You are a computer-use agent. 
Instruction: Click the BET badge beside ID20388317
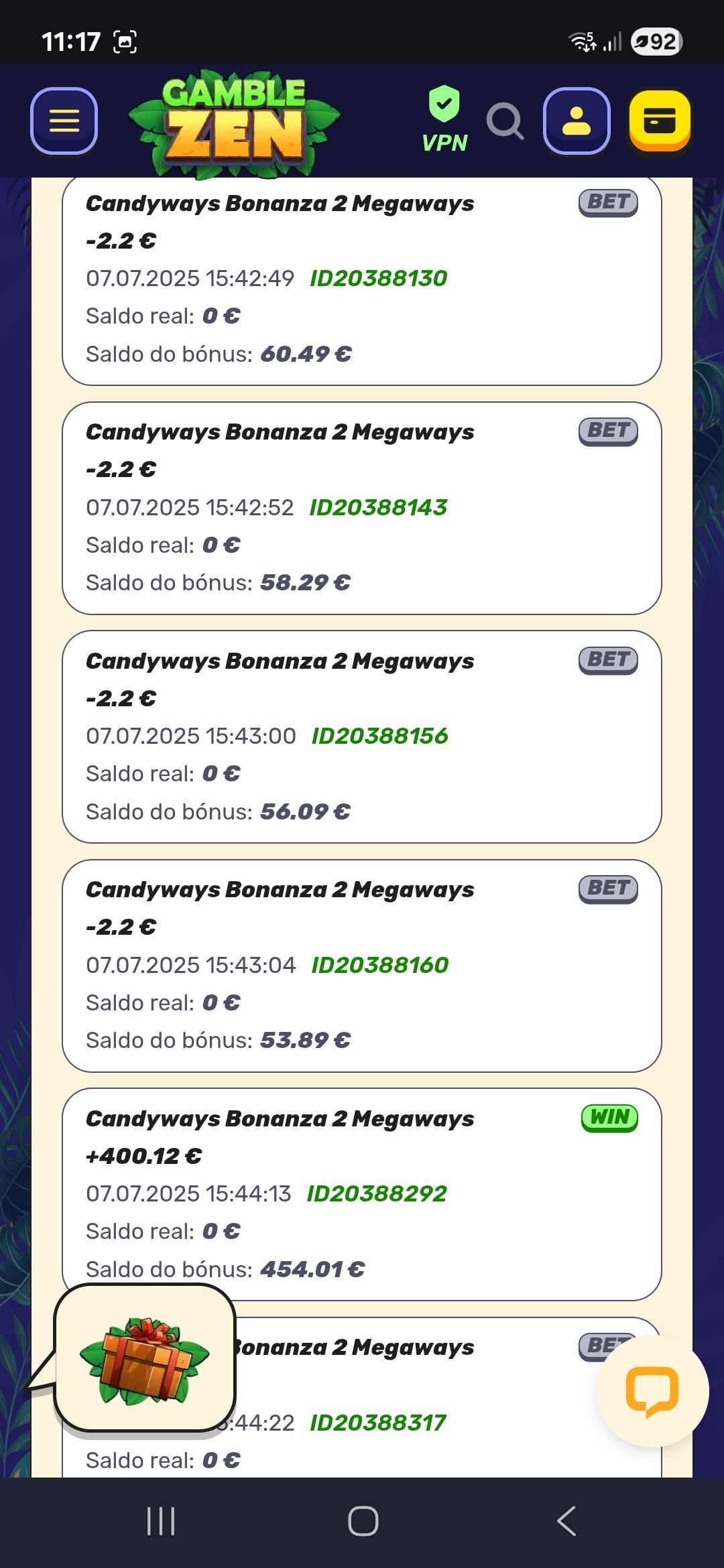point(607,1347)
